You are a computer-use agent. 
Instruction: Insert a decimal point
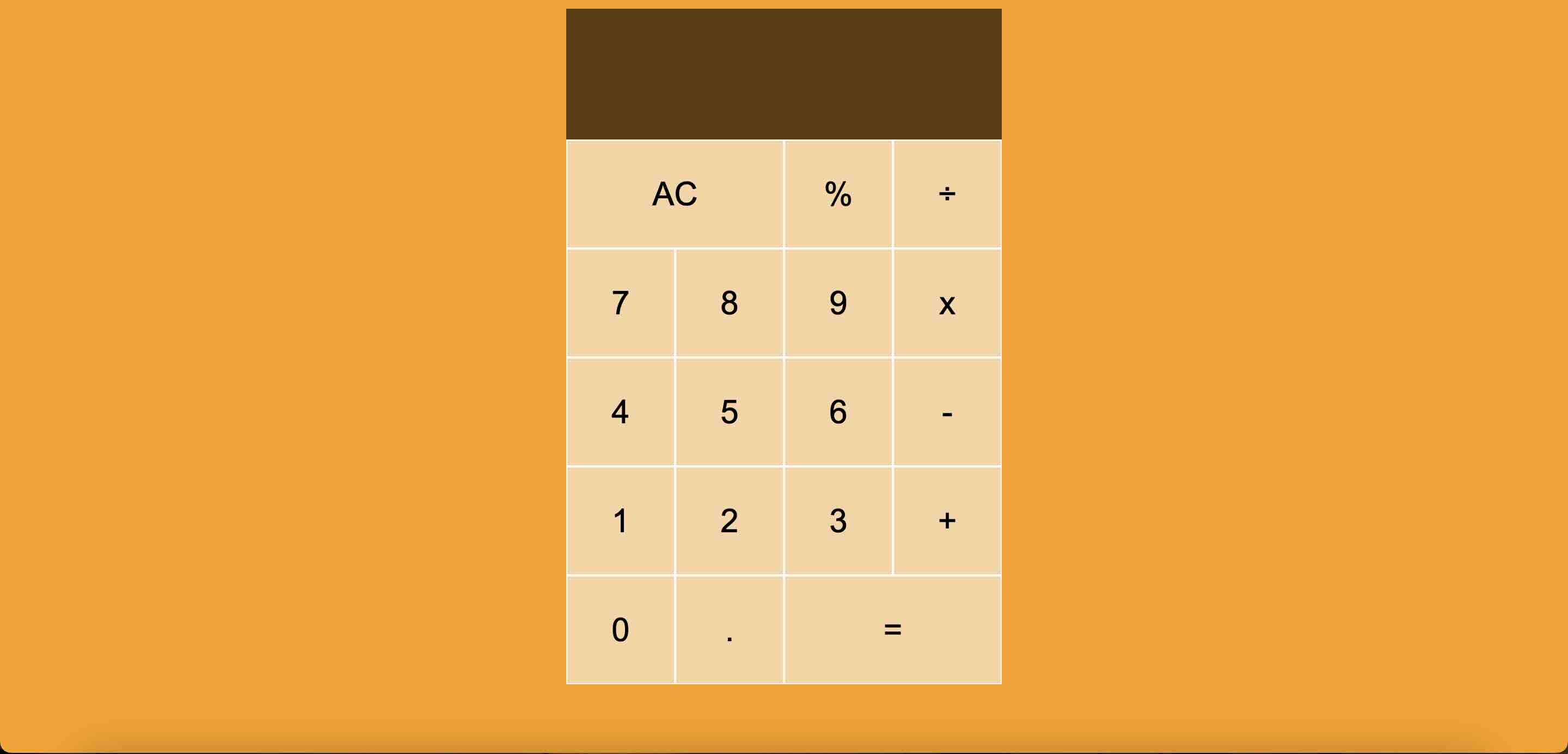point(729,630)
